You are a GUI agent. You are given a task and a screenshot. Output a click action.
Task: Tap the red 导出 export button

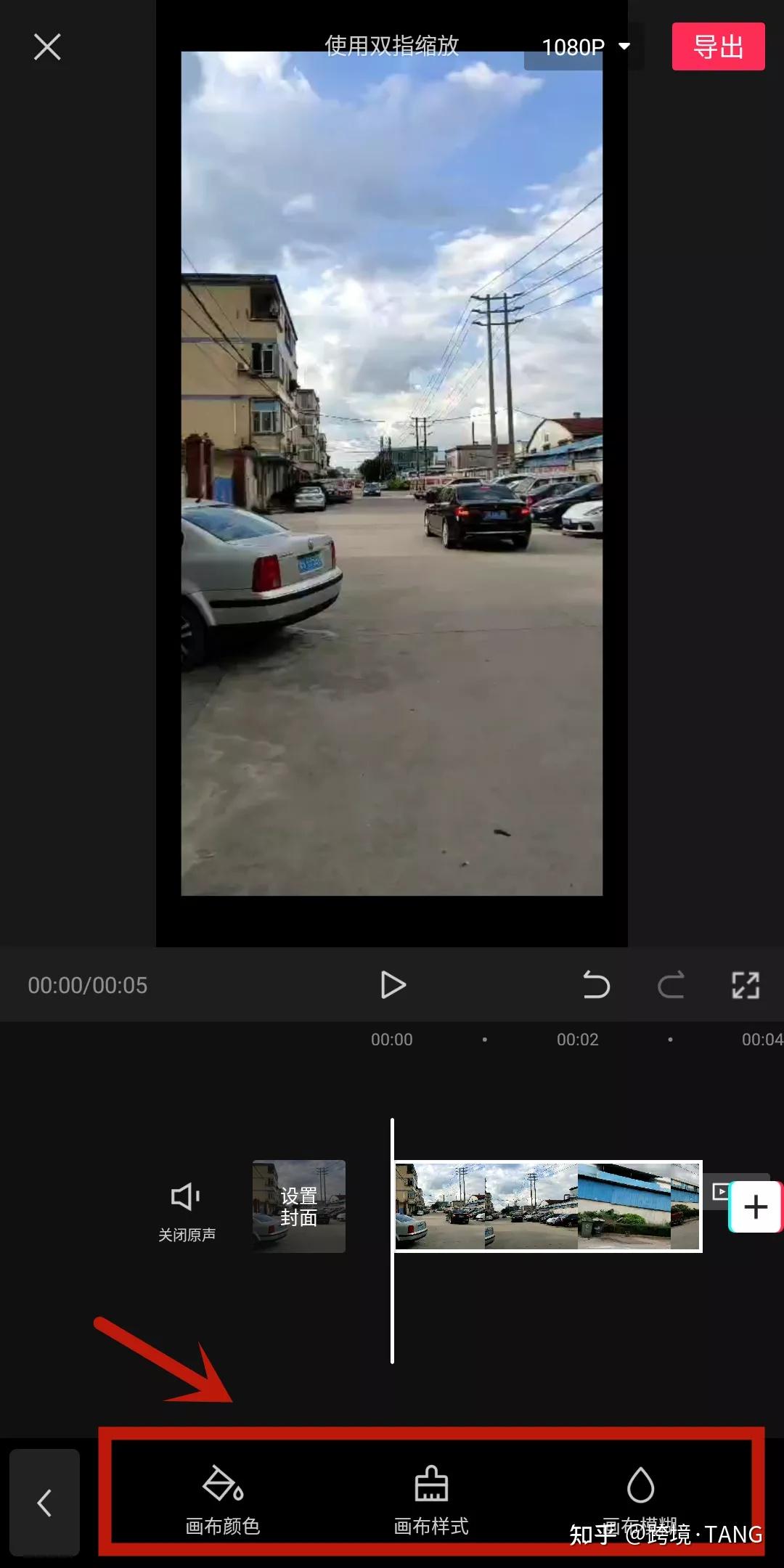click(718, 47)
